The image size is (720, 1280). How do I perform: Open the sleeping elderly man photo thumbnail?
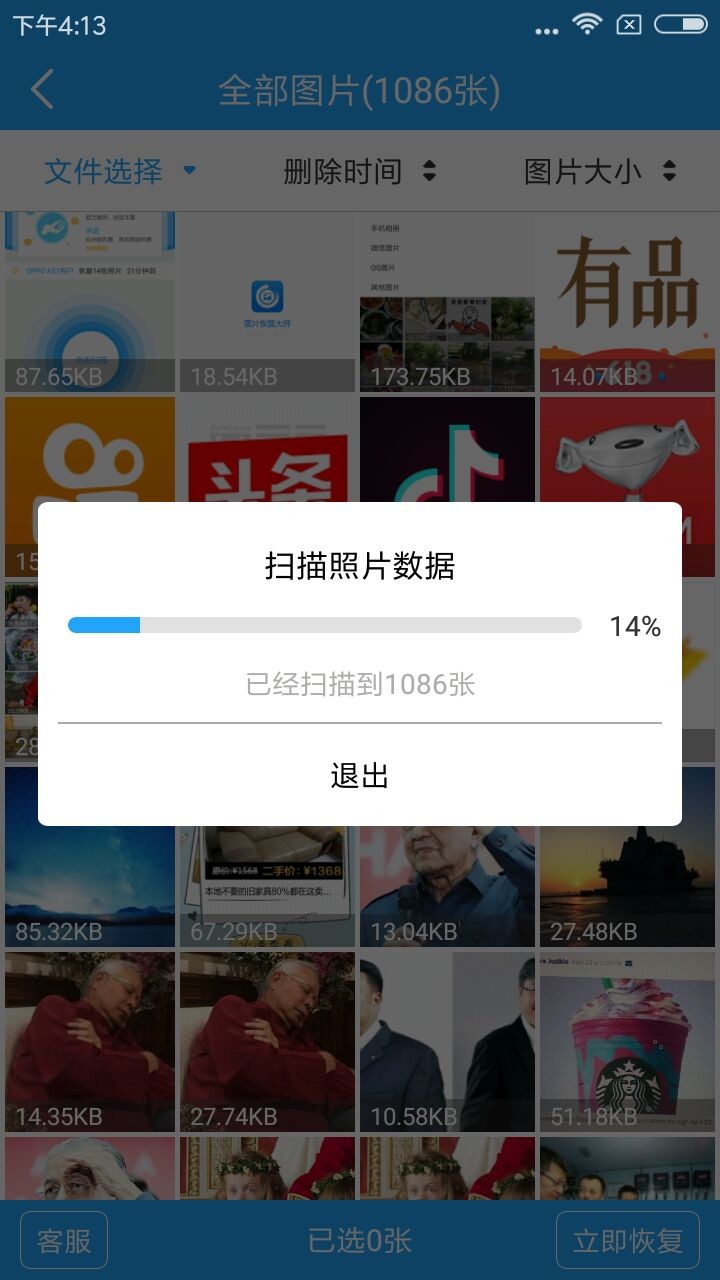click(89, 1040)
